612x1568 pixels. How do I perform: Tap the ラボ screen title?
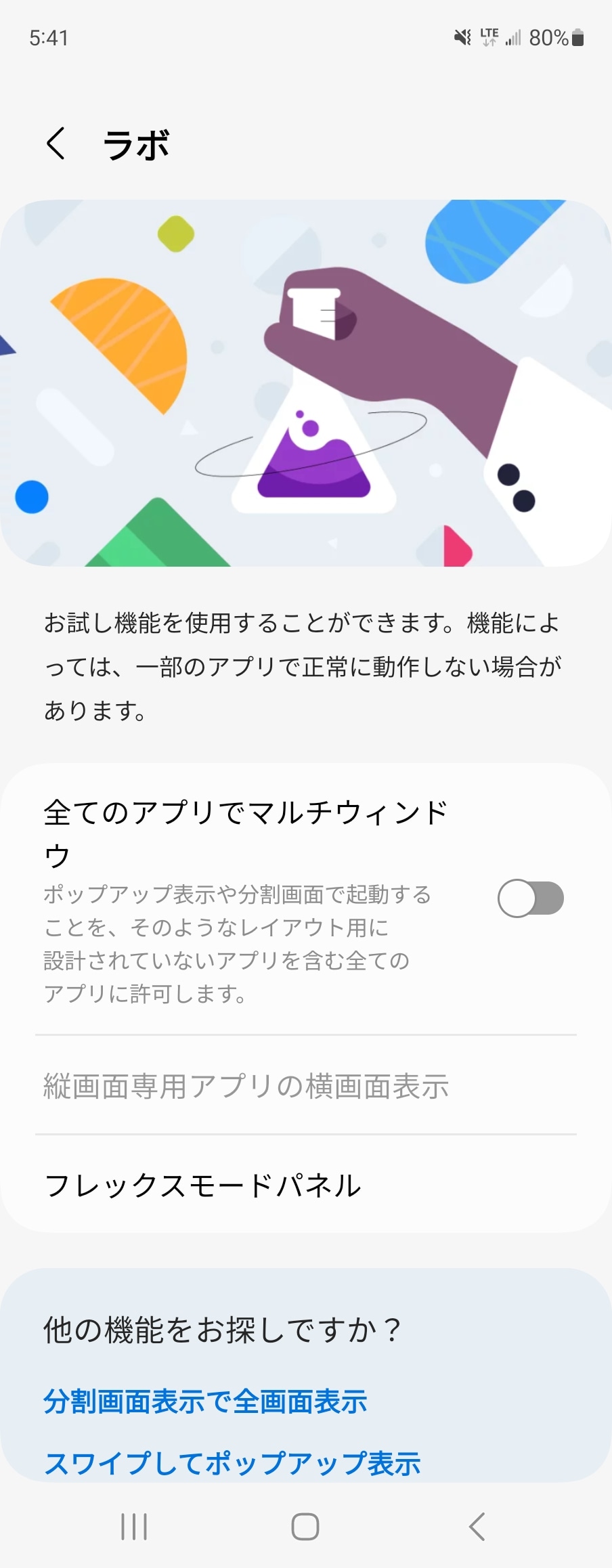coord(137,145)
